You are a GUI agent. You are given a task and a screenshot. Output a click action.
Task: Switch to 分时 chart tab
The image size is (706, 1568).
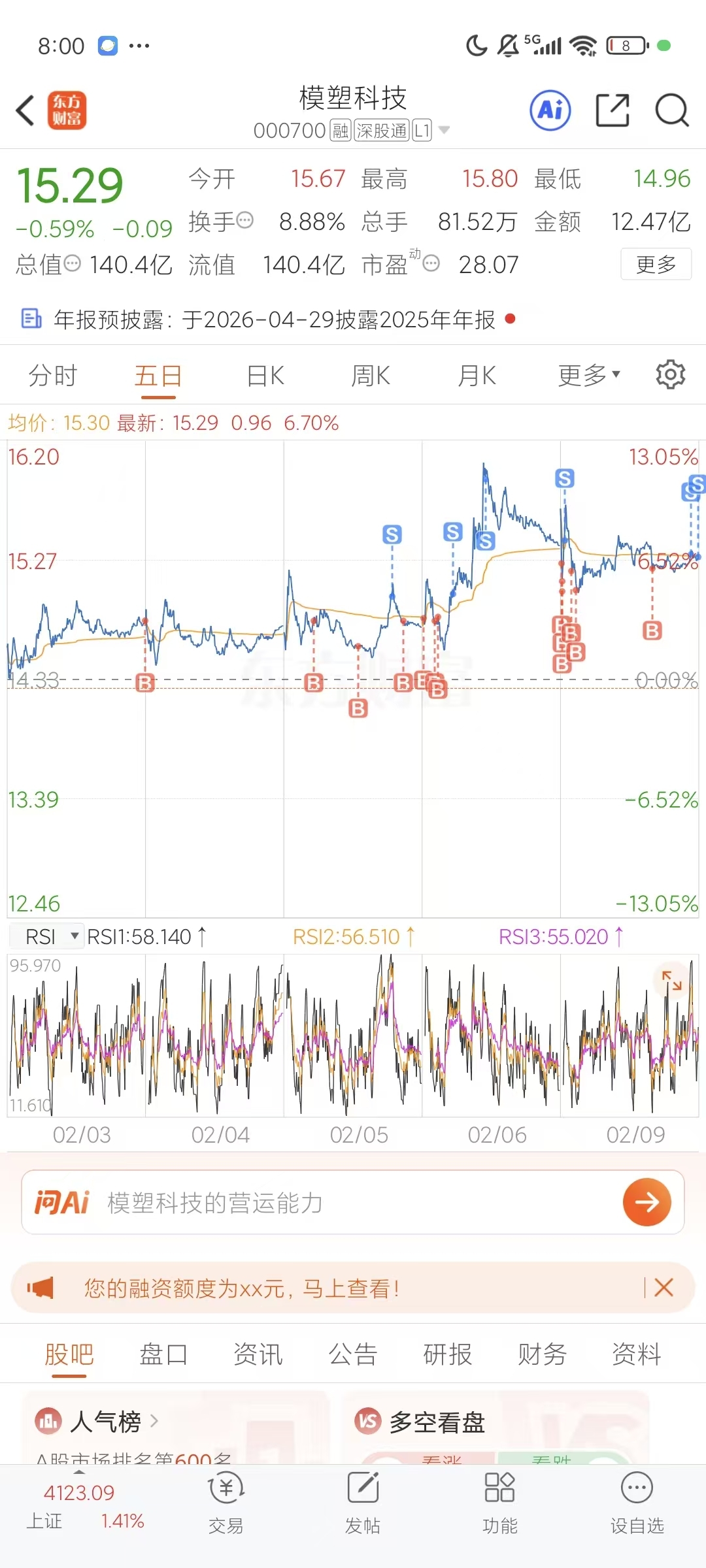pyautogui.click(x=52, y=376)
